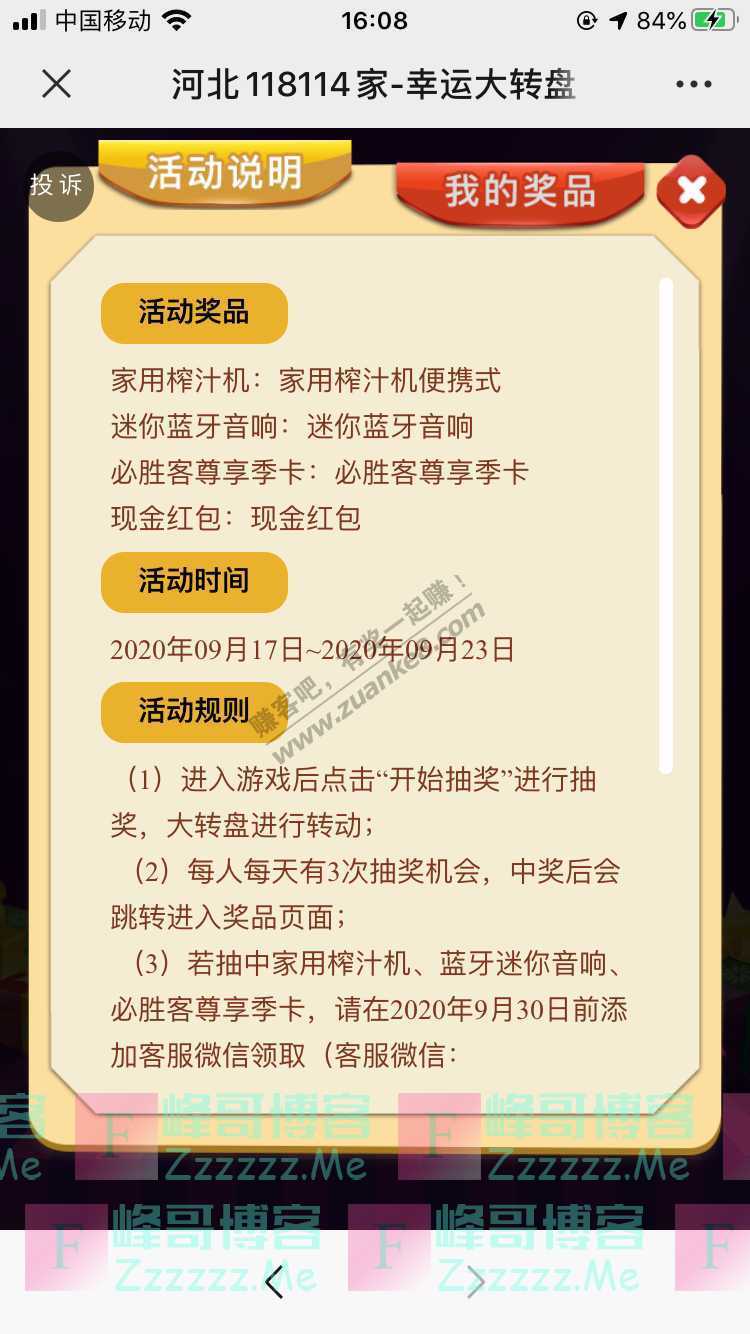Open 我的奖品 prizes tab
Image resolution: width=750 pixels, height=1334 pixels.
tap(520, 191)
